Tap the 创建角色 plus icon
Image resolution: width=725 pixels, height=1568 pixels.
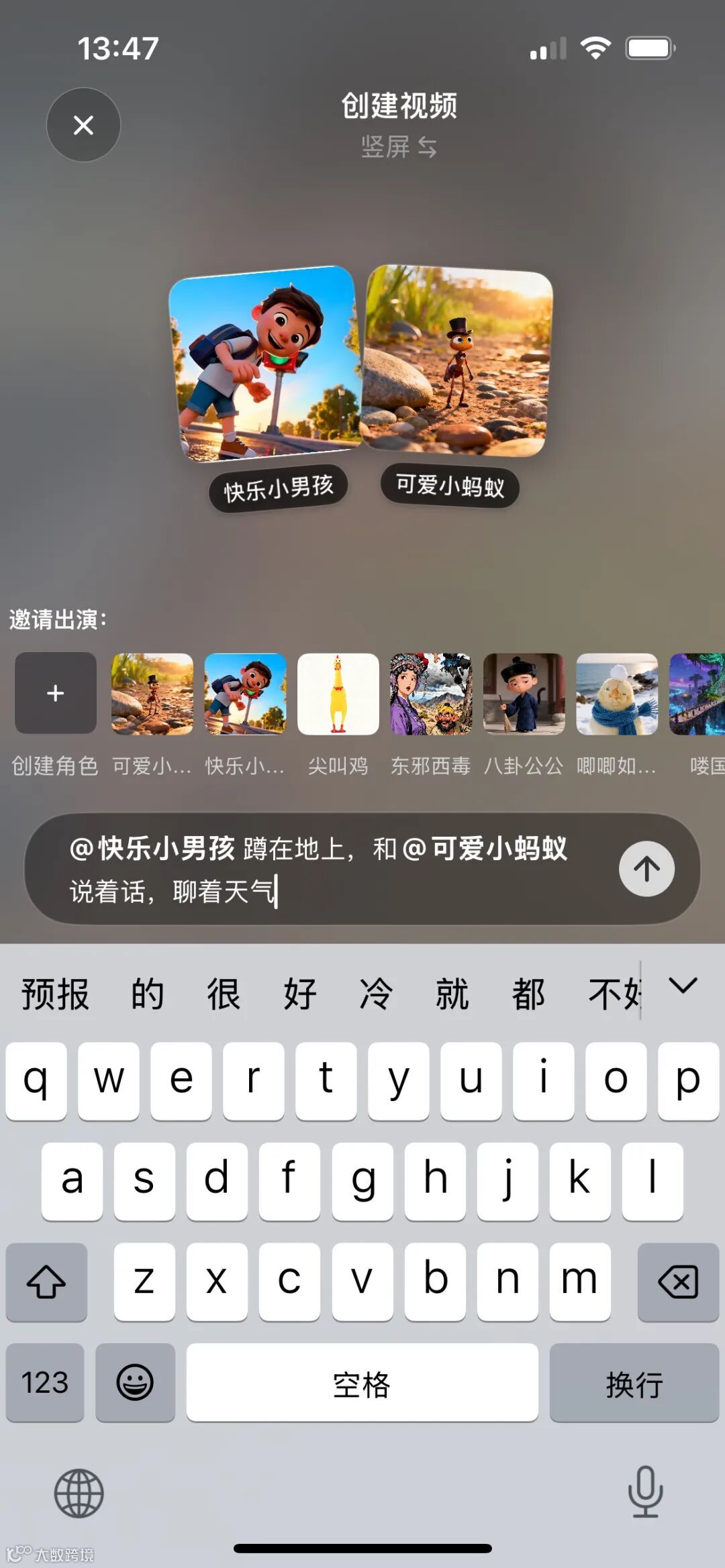(54, 694)
